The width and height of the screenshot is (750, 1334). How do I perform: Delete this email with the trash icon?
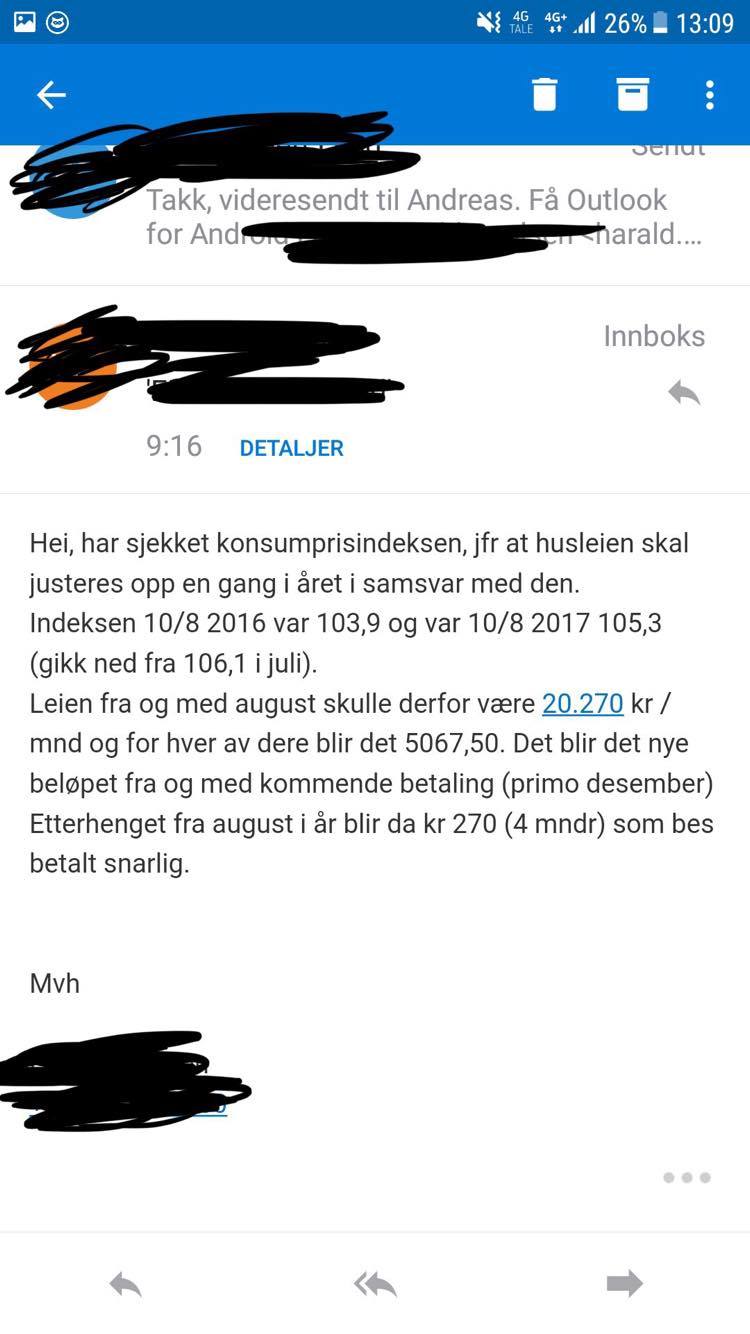544,95
